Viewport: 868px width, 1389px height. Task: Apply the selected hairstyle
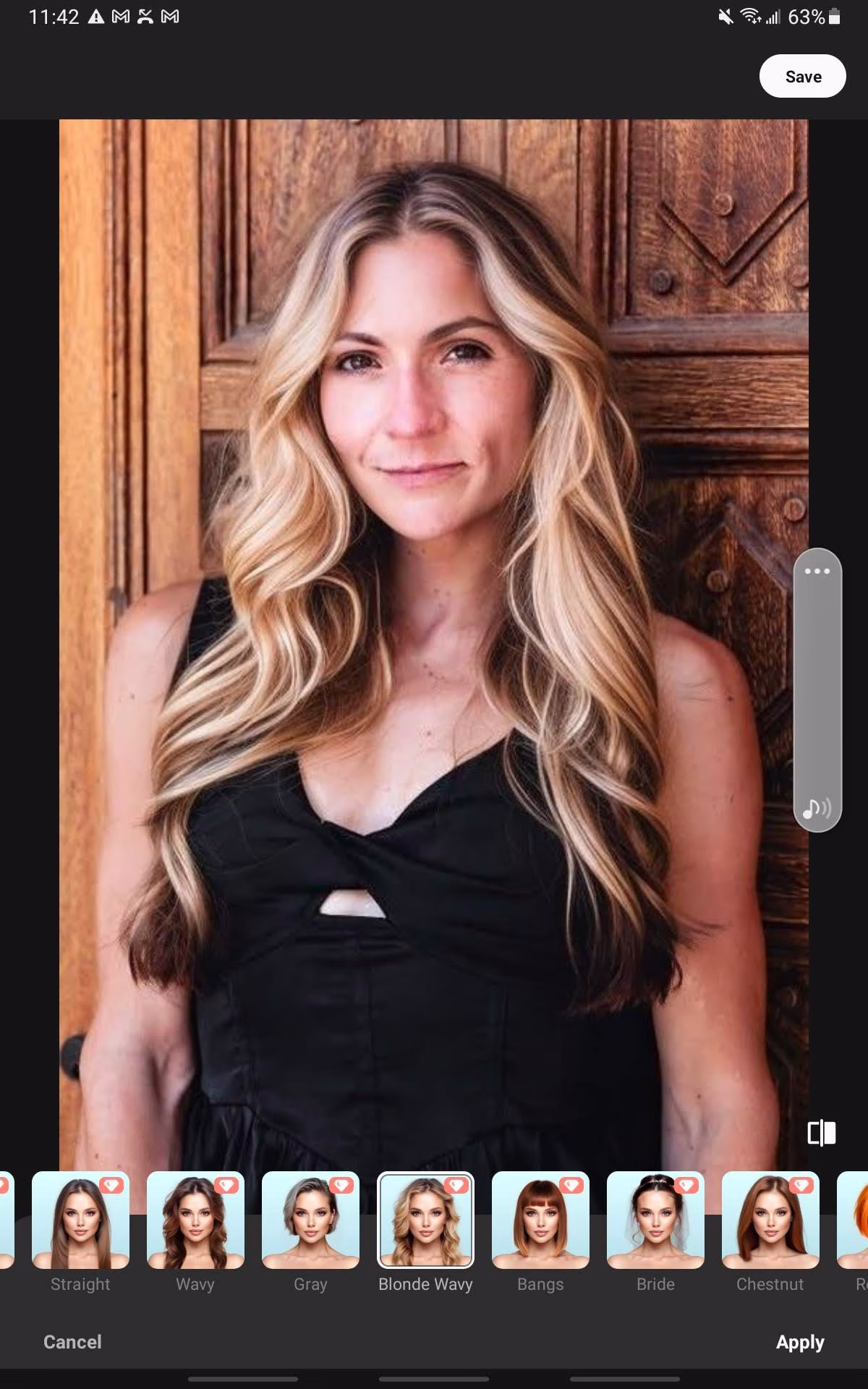click(x=799, y=1342)
